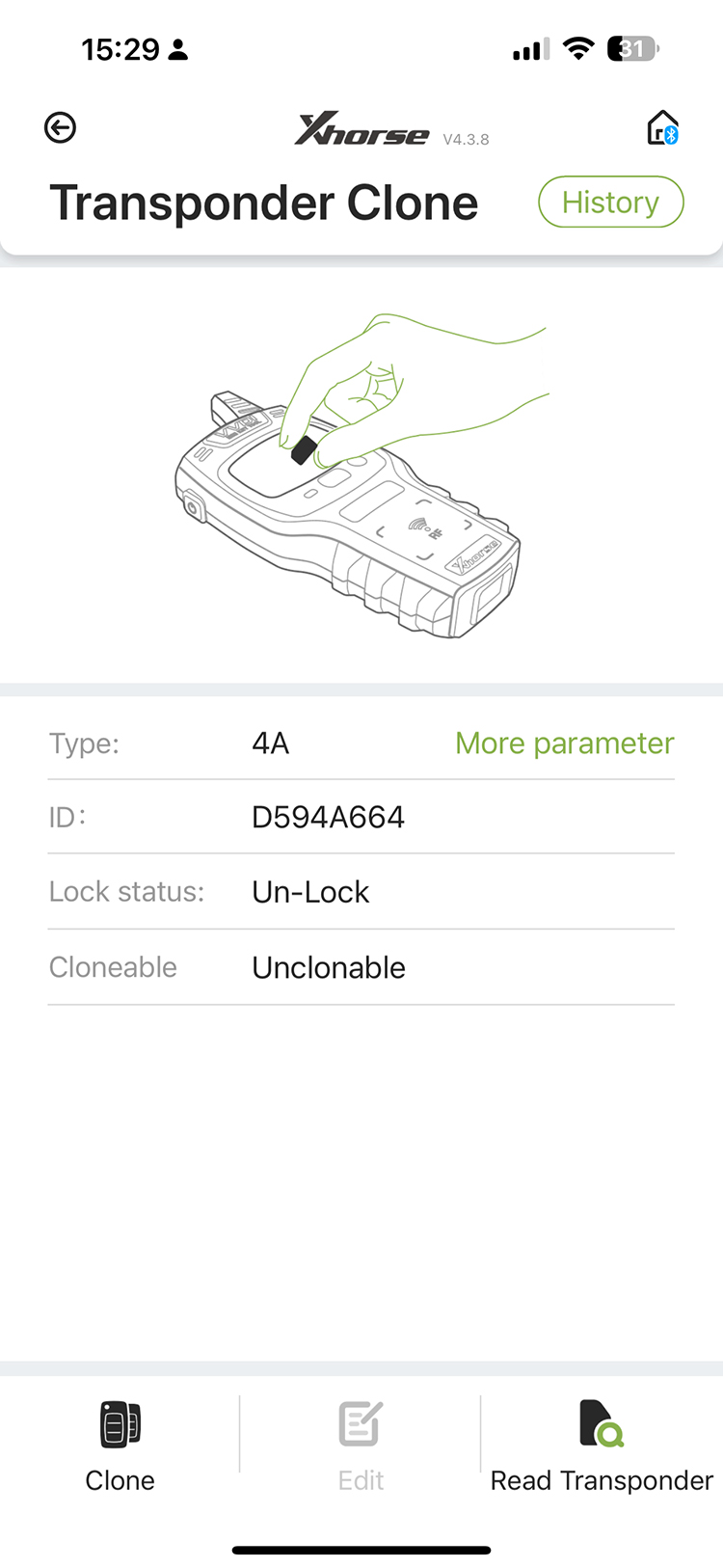Open transponder clone History
This screenshot has width=723, height=1568.
point(610,203)
